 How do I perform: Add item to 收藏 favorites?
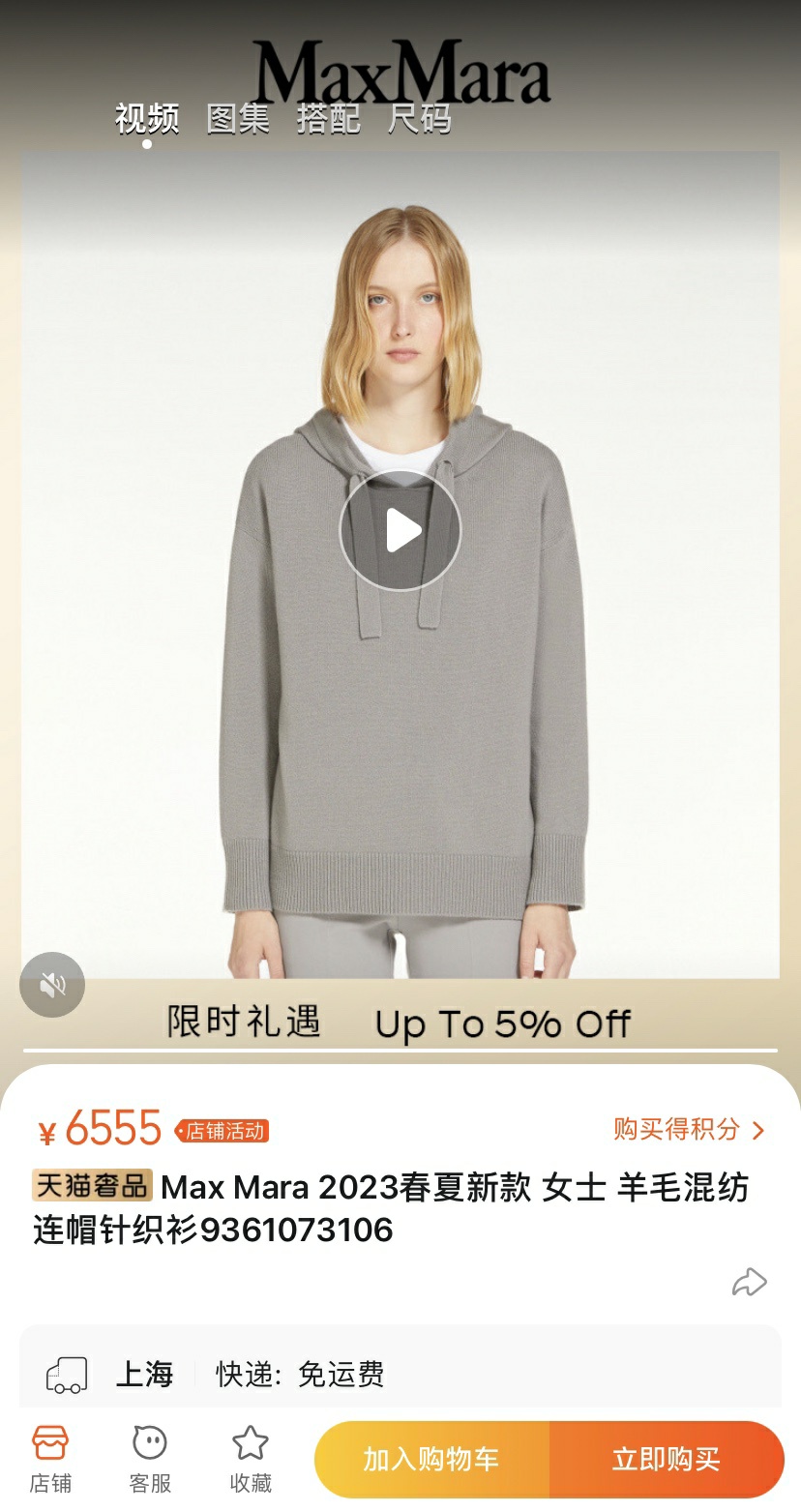[x=251, y=1458]
